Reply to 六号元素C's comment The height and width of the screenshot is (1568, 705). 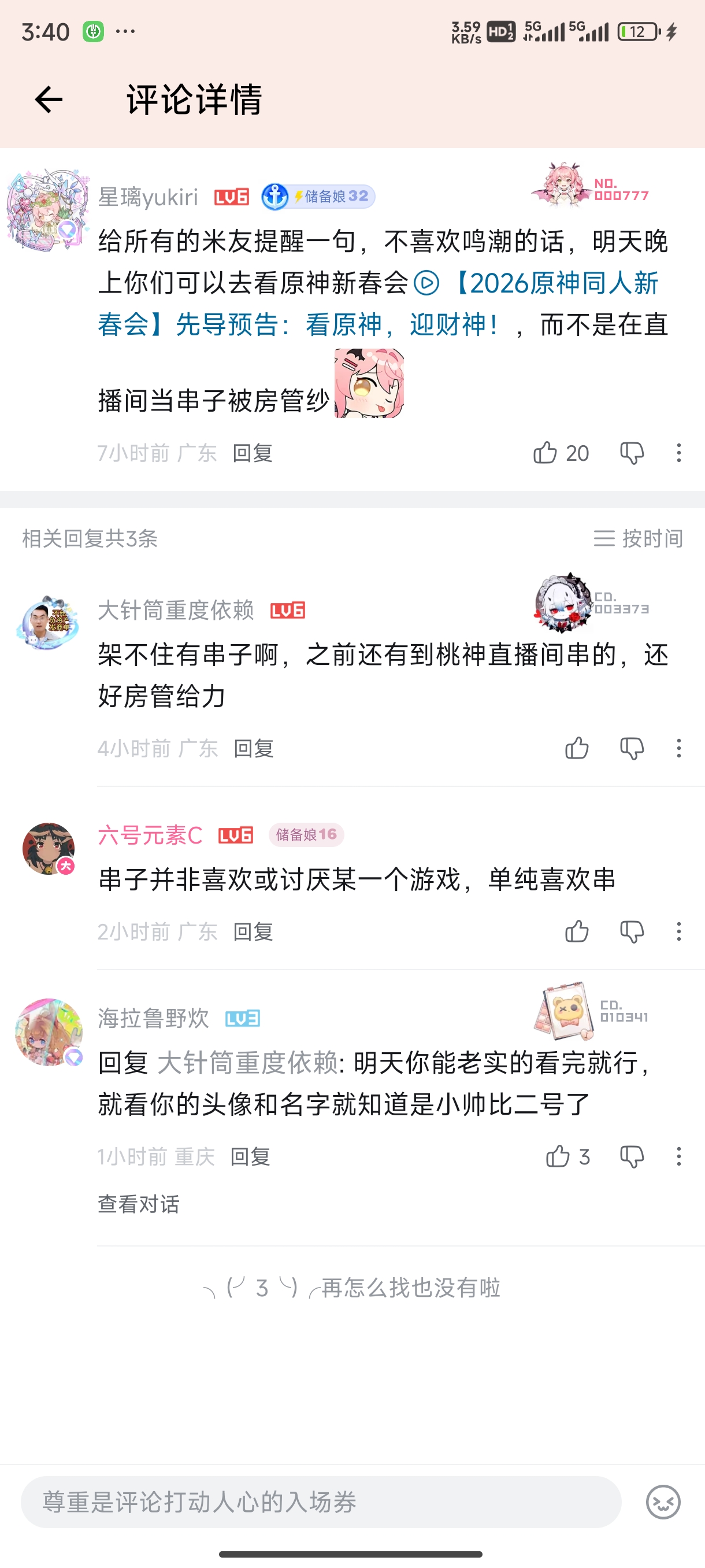click(x=253, y=931)
